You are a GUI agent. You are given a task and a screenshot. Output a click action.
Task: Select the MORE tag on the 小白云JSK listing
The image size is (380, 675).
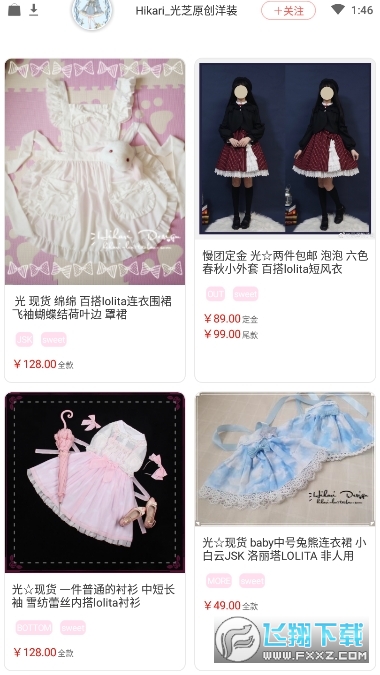tap(219, 581)
